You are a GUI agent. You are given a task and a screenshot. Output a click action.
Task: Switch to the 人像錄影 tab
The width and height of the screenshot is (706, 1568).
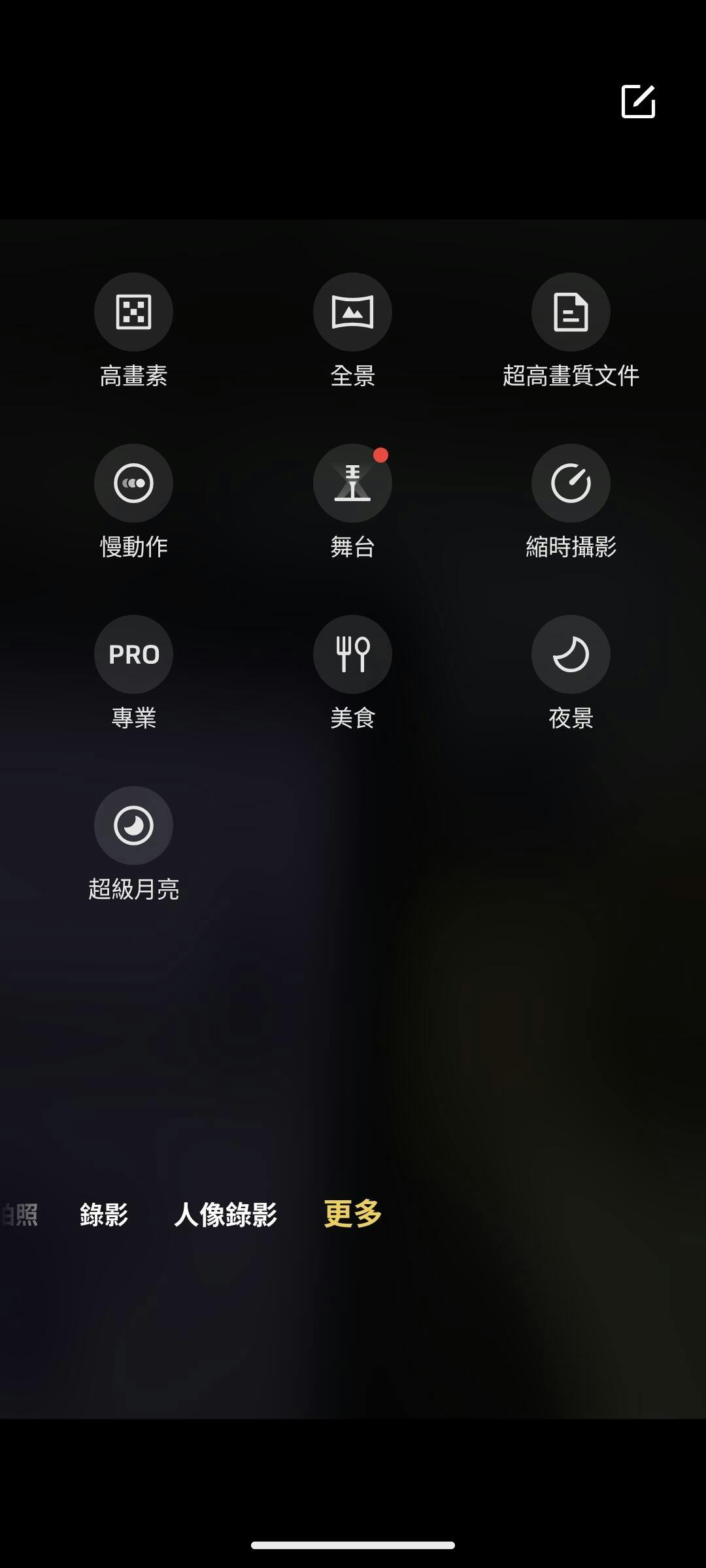[226, 1215]
